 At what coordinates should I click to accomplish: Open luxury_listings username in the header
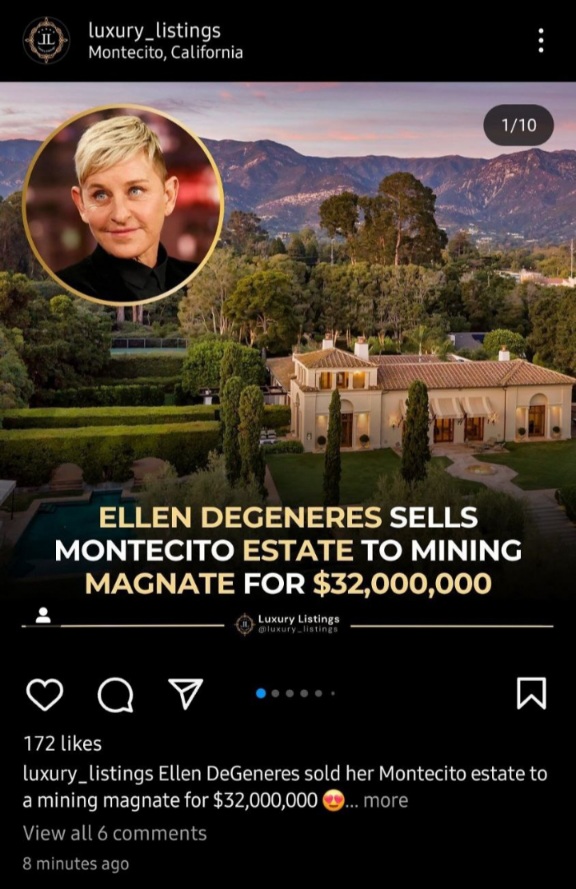[154, 30]
